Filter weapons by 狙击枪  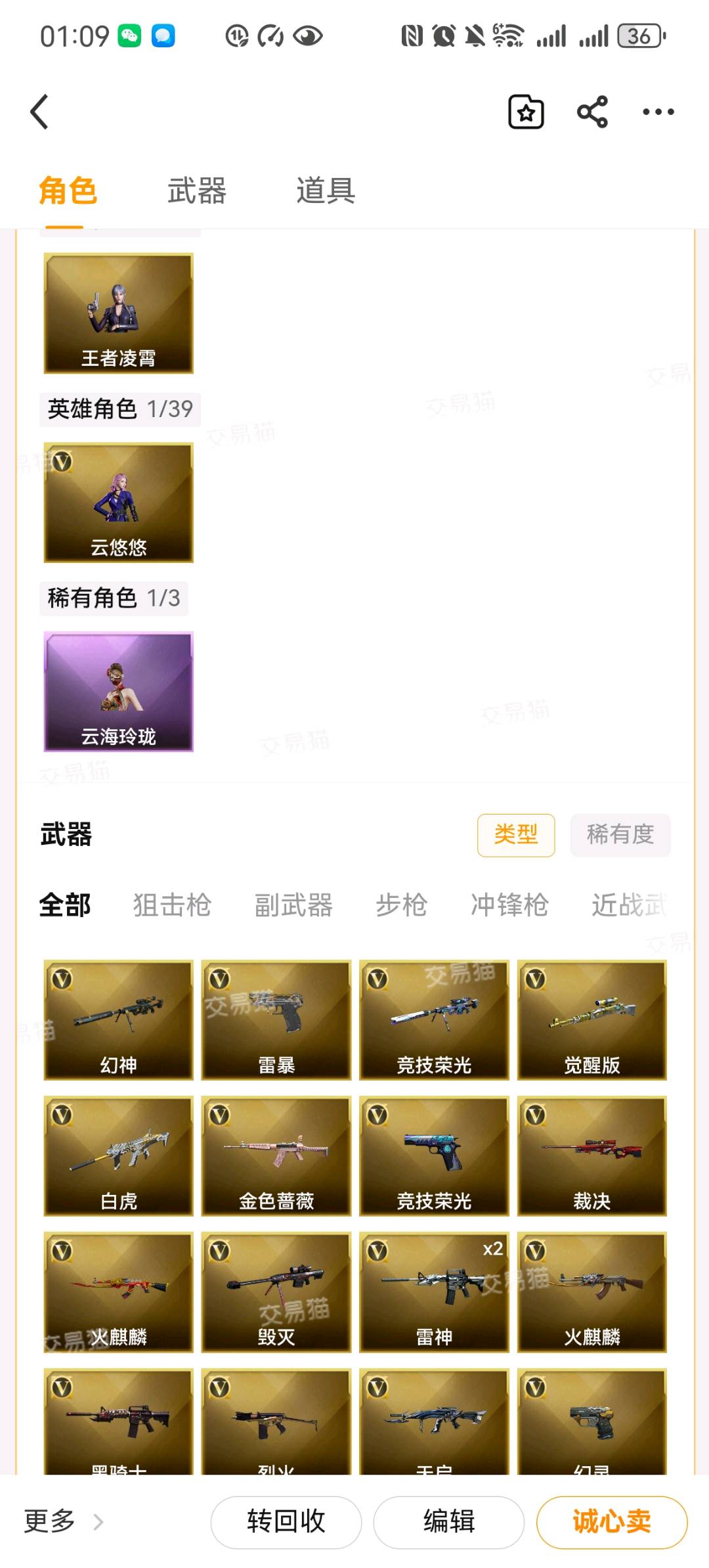pos(172,905)
